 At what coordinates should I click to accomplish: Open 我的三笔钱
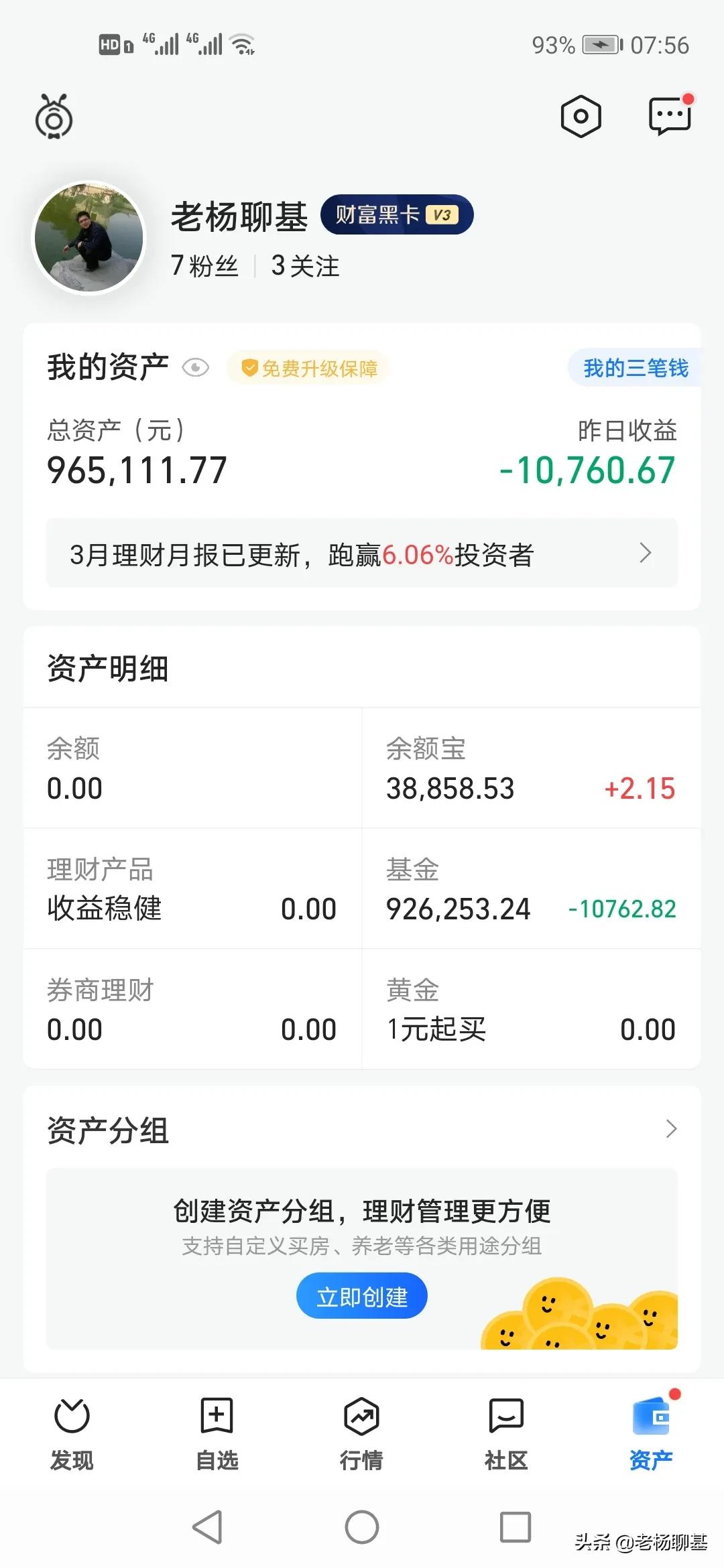tap(635, 368)
